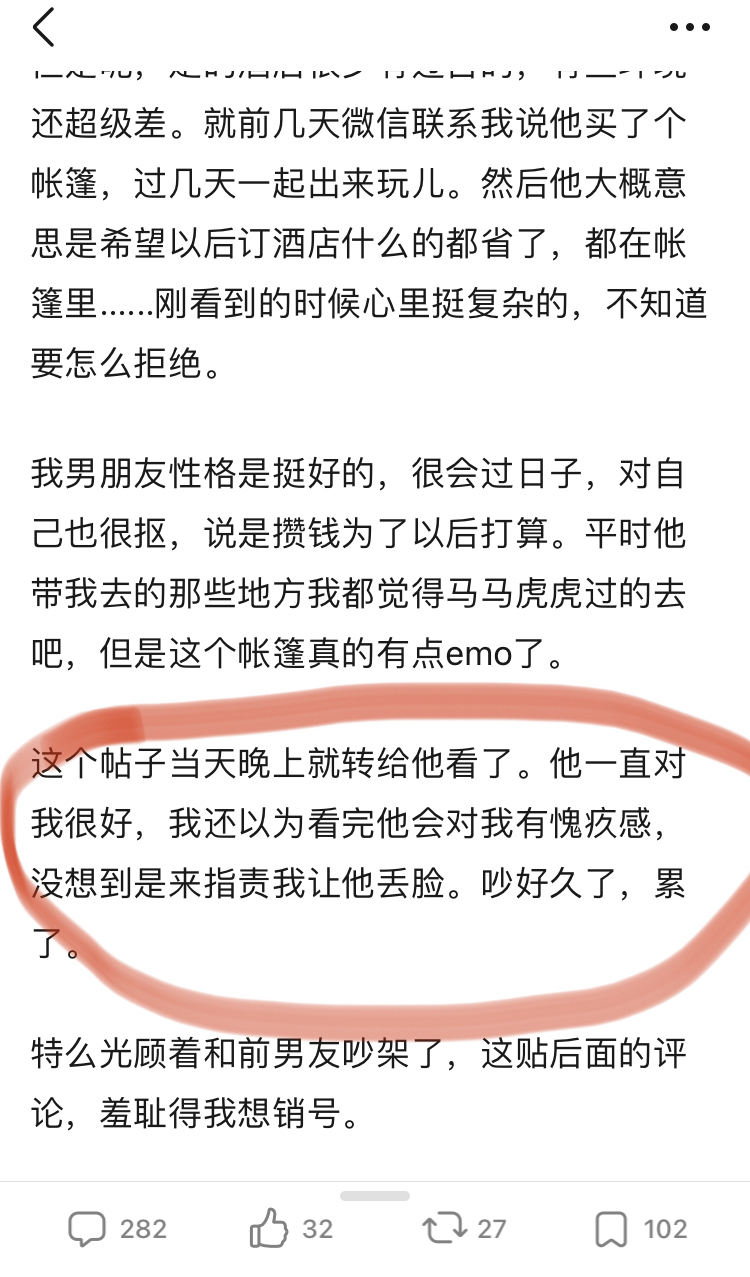750x1277 pixels.
Task: Open the three-dot overflow menu
Action: tap(689, 27)
